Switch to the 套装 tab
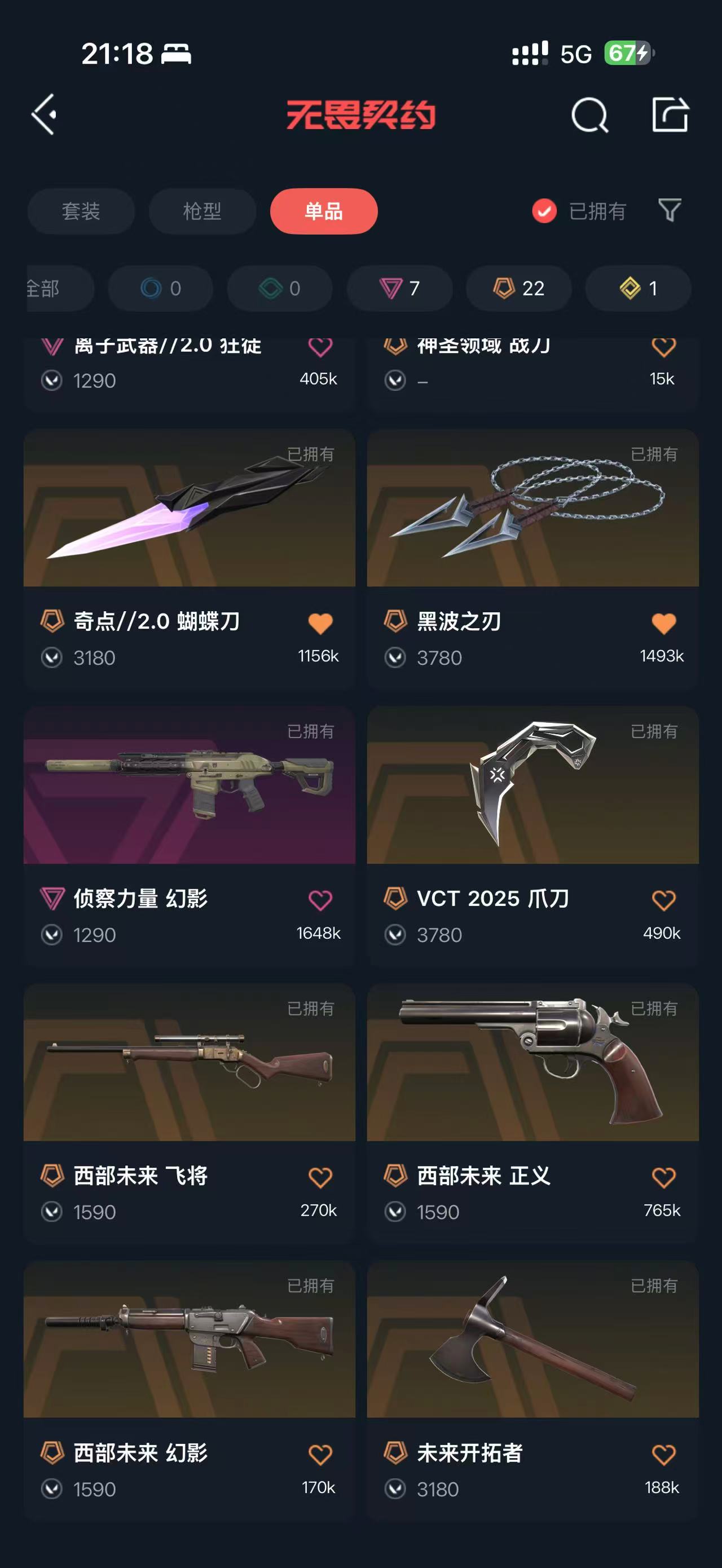Viewport: 722px width, 1568px height. click(81, 211)
